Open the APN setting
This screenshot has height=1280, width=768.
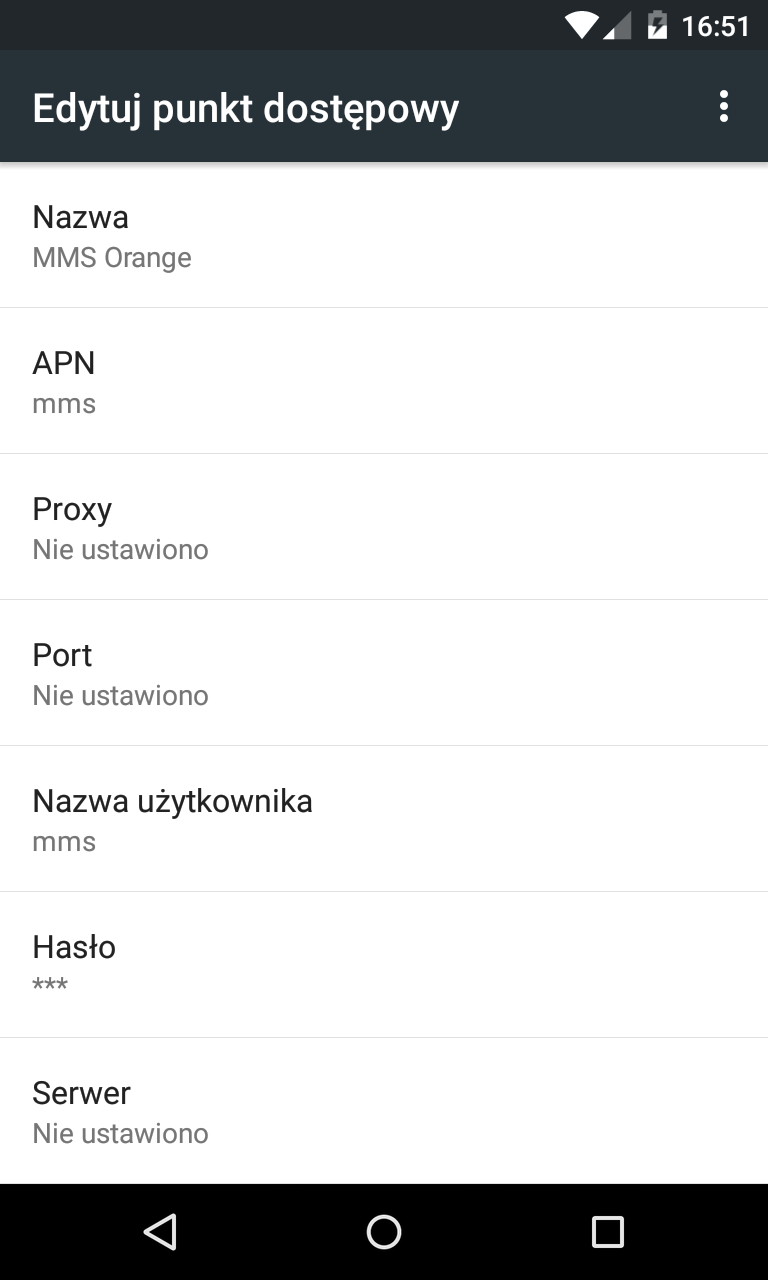click(x=384, y=382)
